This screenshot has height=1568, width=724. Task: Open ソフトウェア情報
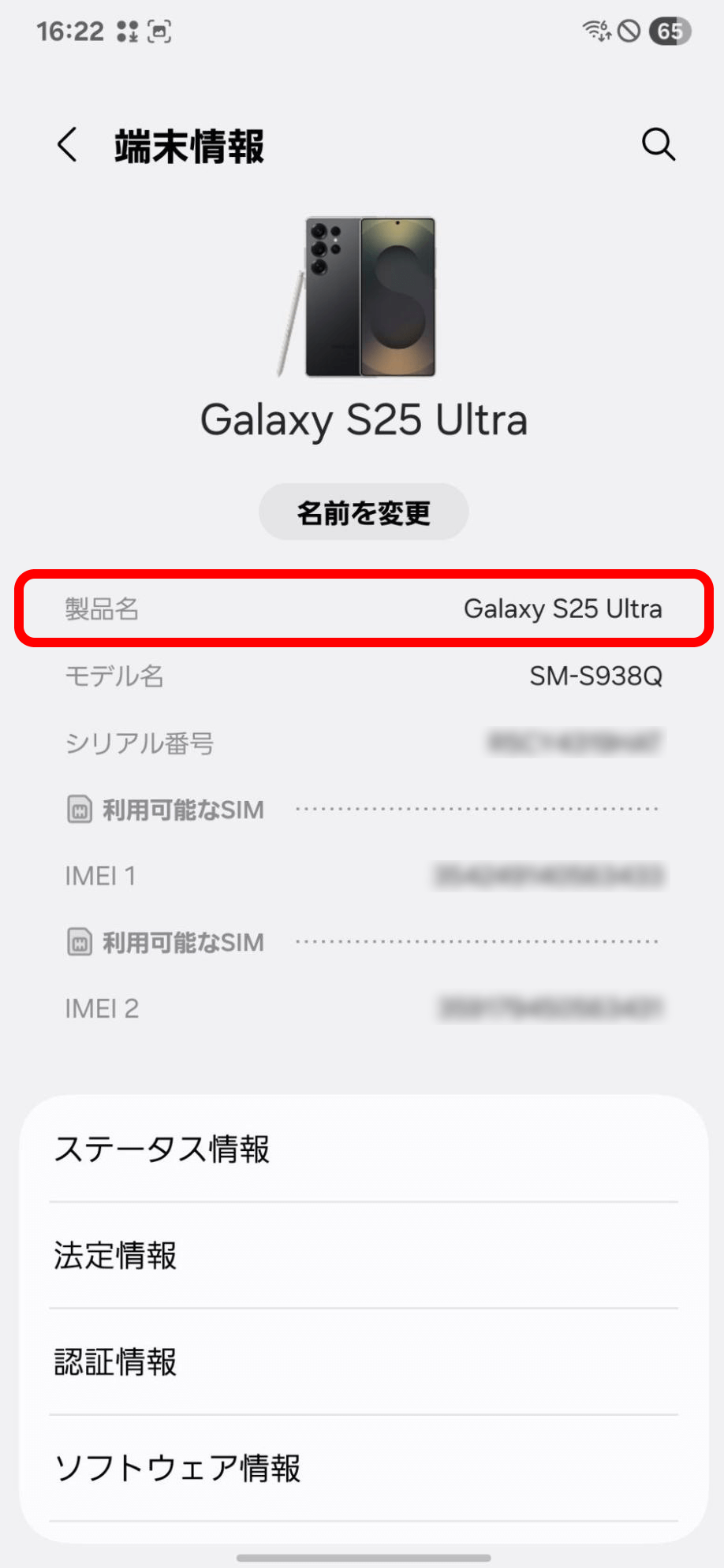click(x=363, y=1469)
